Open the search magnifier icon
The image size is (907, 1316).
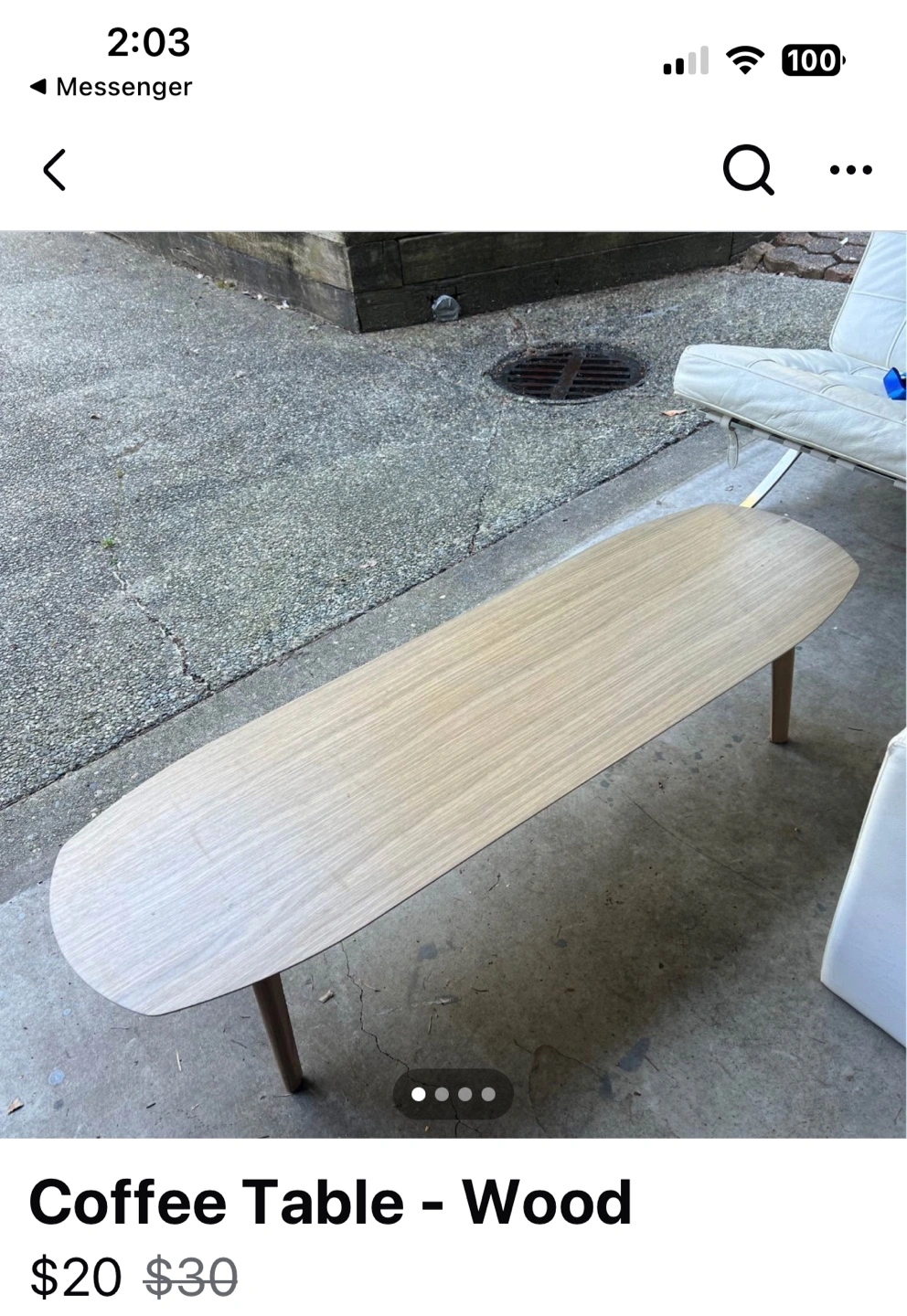[x=748, y=170]
